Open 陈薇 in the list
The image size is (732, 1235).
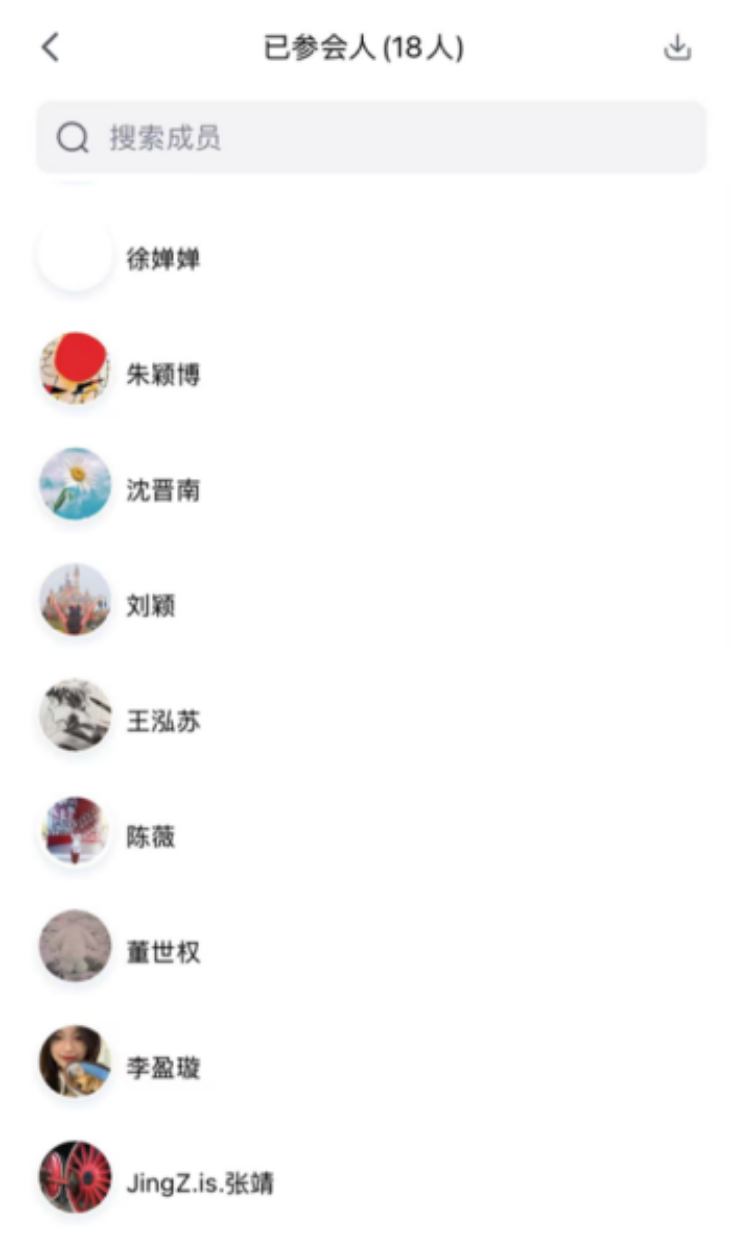(150, 836)
